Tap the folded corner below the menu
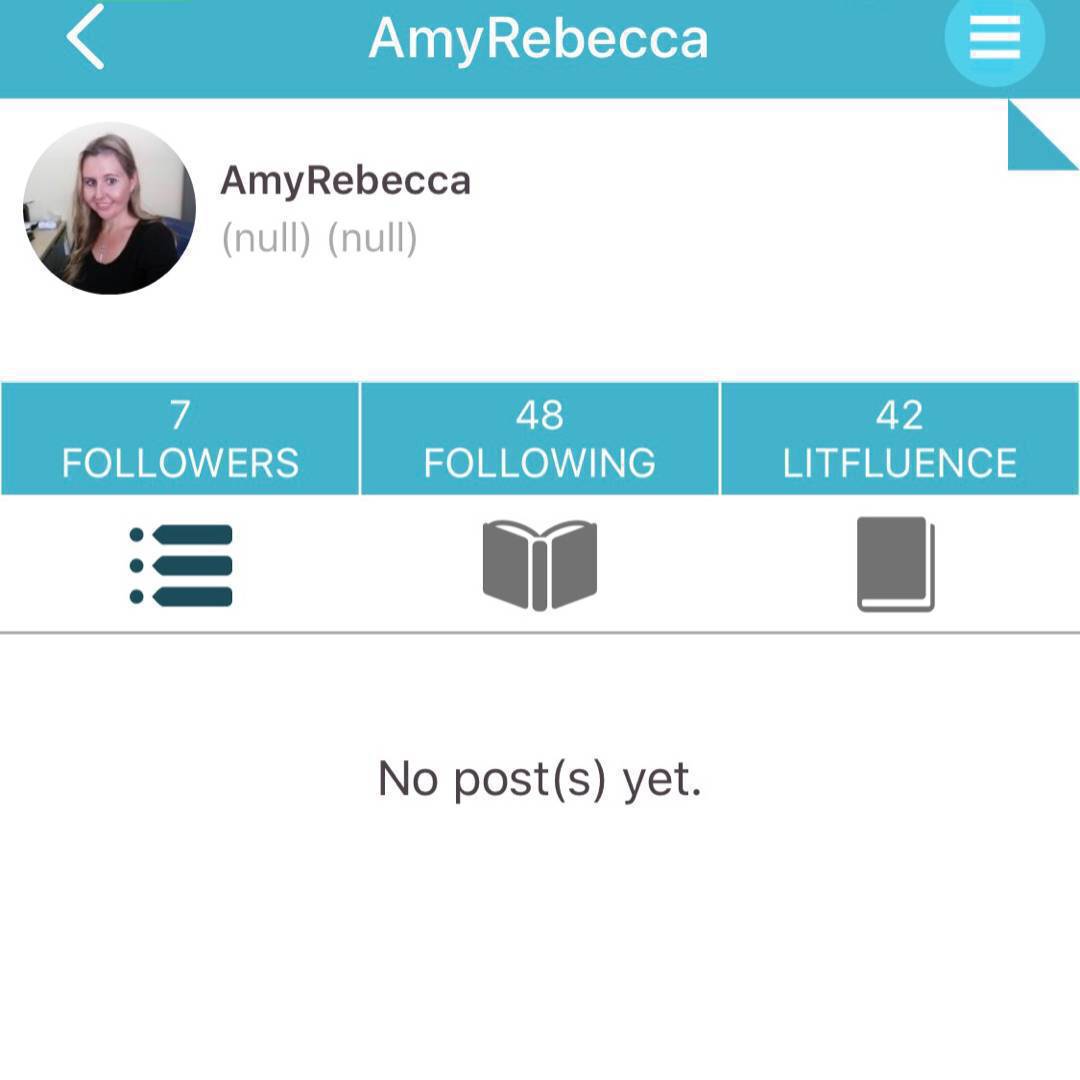 coord(1040,140)
